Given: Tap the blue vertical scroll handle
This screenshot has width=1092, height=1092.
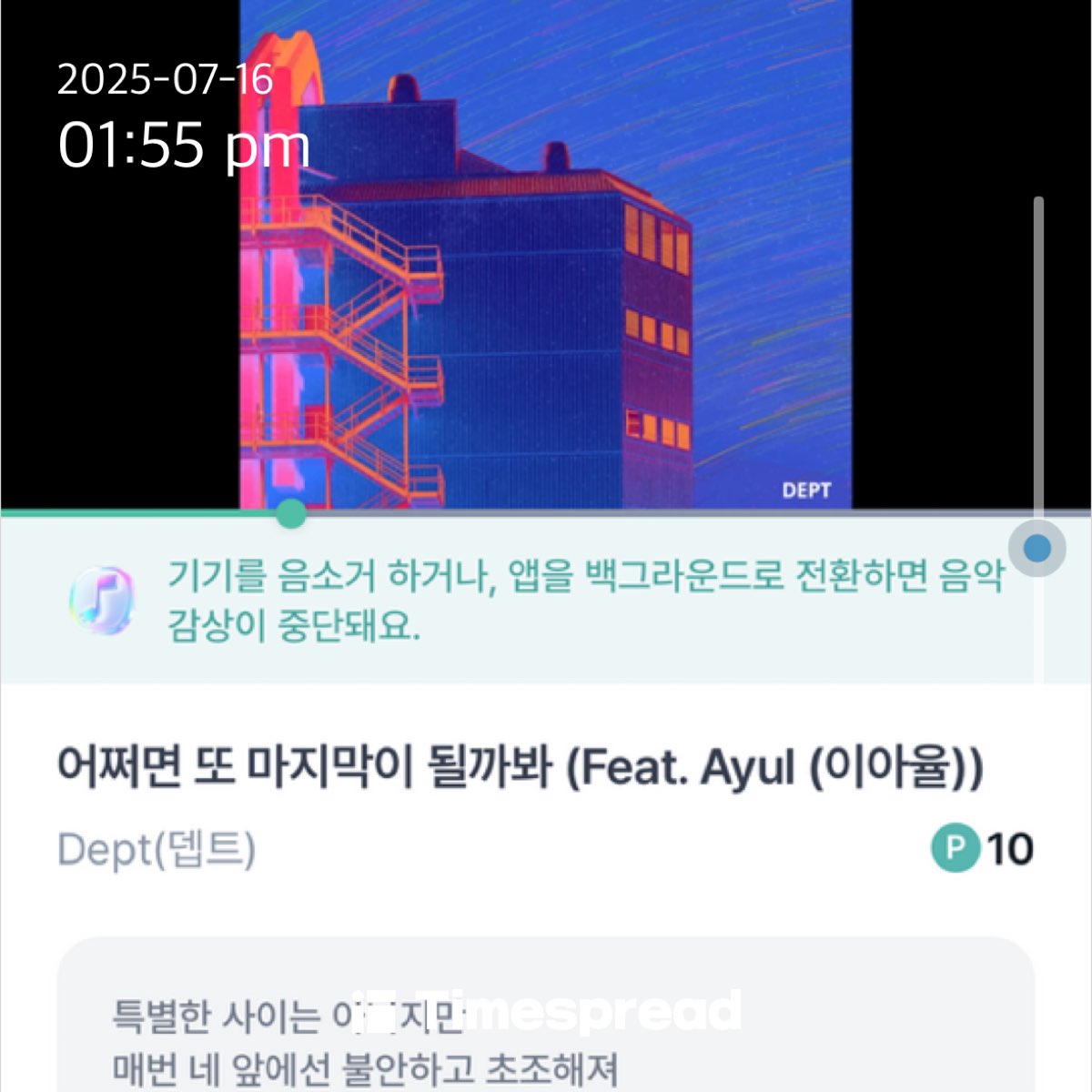Looking at the screenshot, I should (x=1037, y=549).
